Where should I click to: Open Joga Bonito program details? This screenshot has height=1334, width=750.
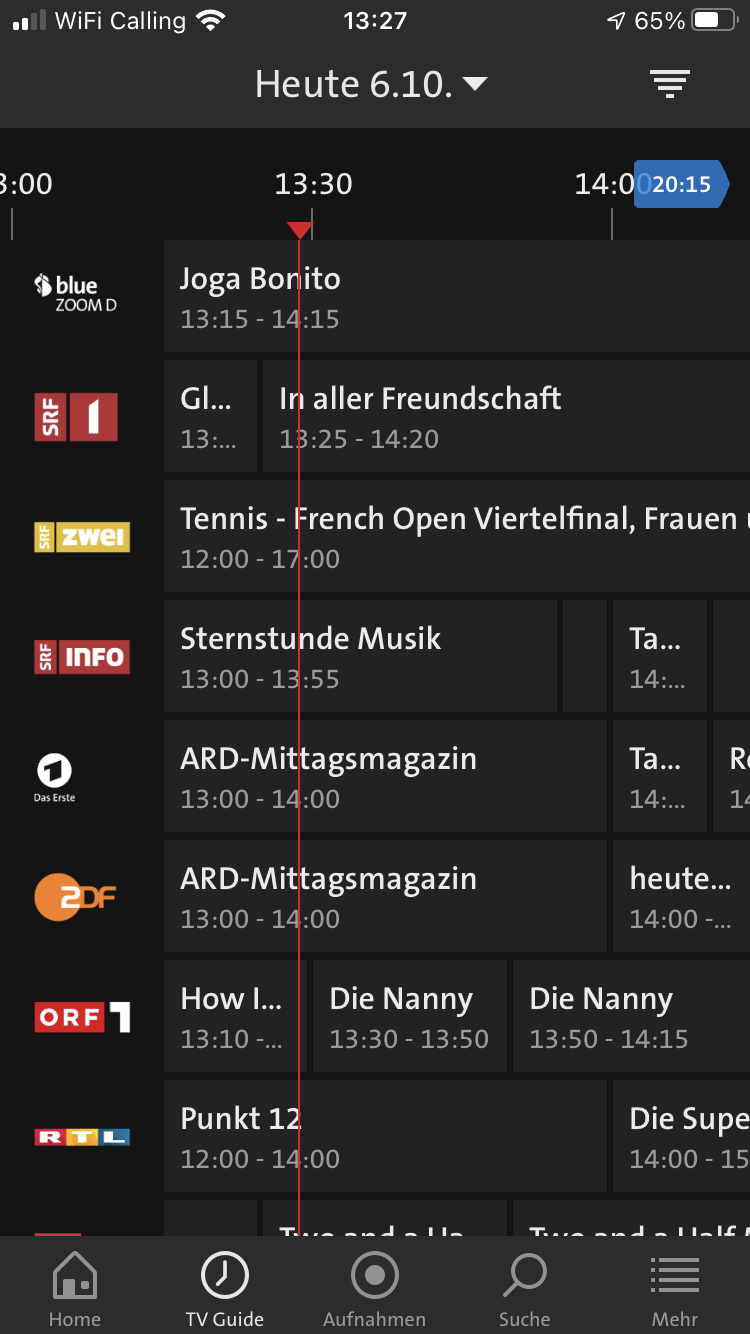coord(456,297)
